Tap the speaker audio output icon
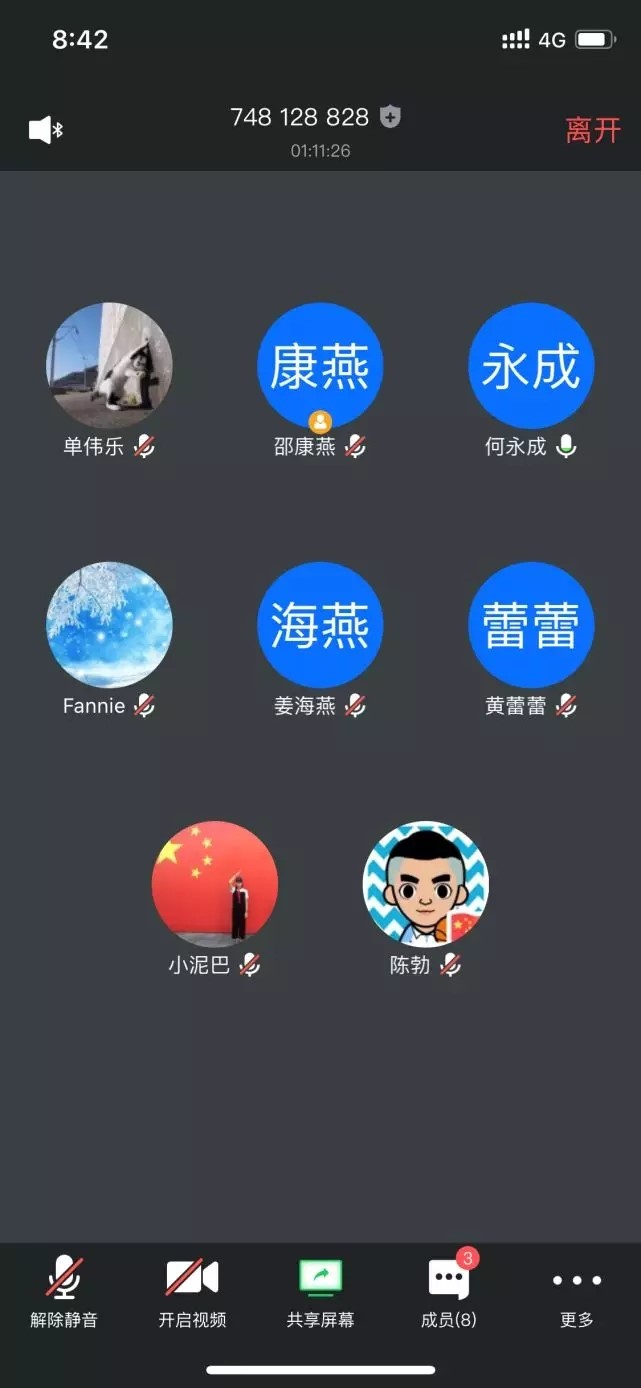 tap(45, 130)
